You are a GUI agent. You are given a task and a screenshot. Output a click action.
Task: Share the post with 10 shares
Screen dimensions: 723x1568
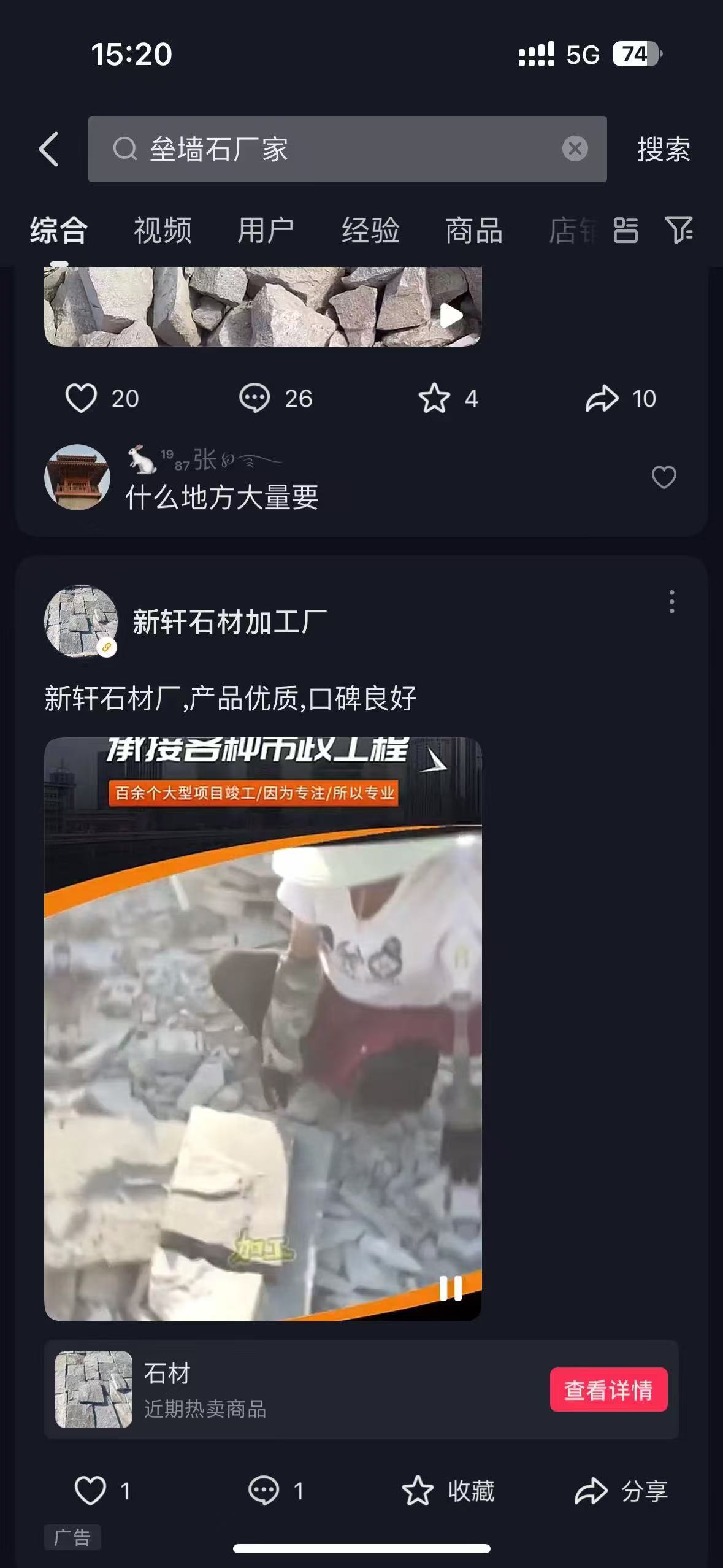602,399
